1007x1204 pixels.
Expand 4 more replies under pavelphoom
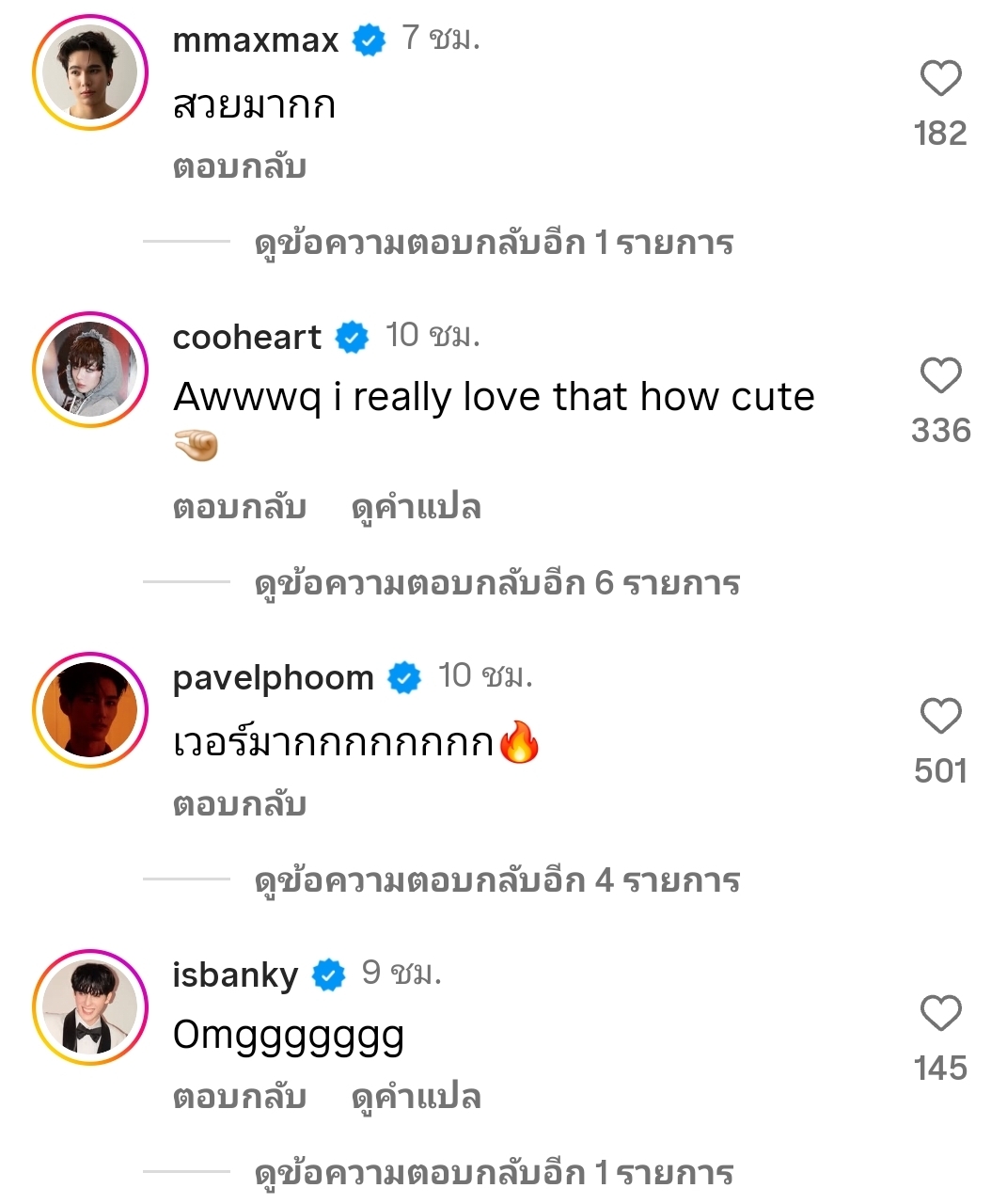496,881
